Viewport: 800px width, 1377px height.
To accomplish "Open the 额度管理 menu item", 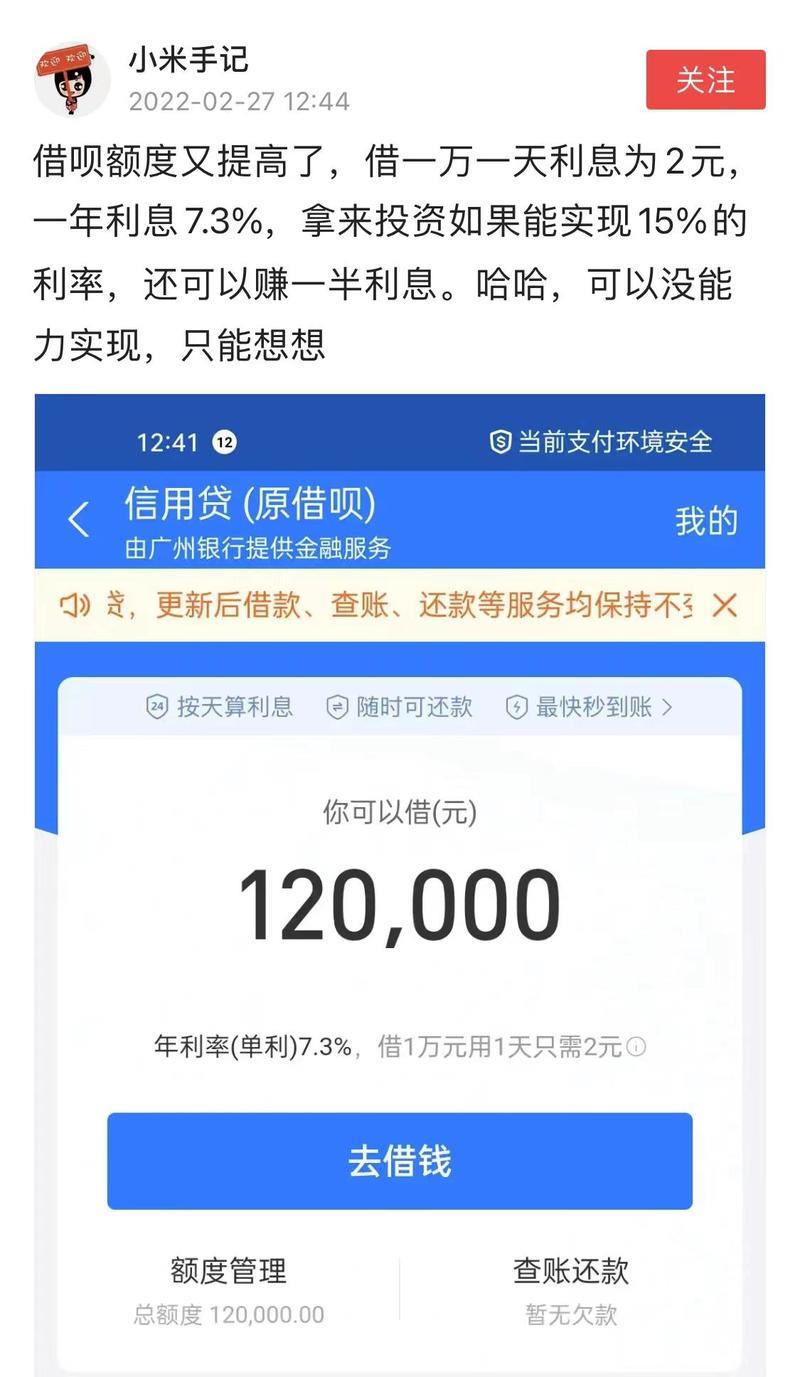I will pos(228,1273).
